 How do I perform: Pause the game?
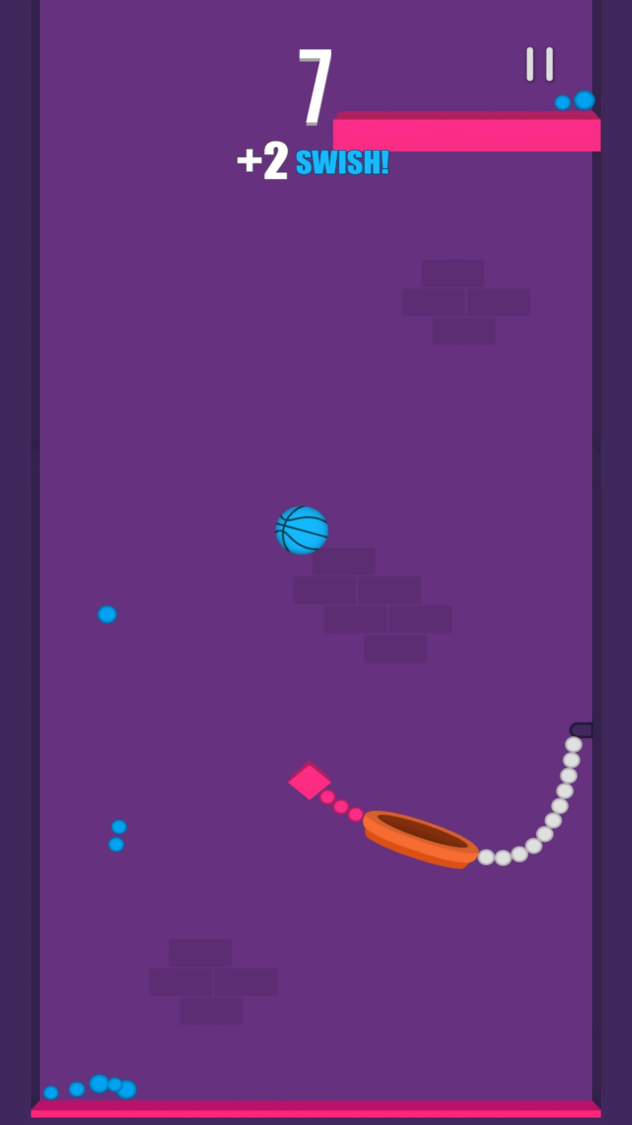[x=539, y=64]
